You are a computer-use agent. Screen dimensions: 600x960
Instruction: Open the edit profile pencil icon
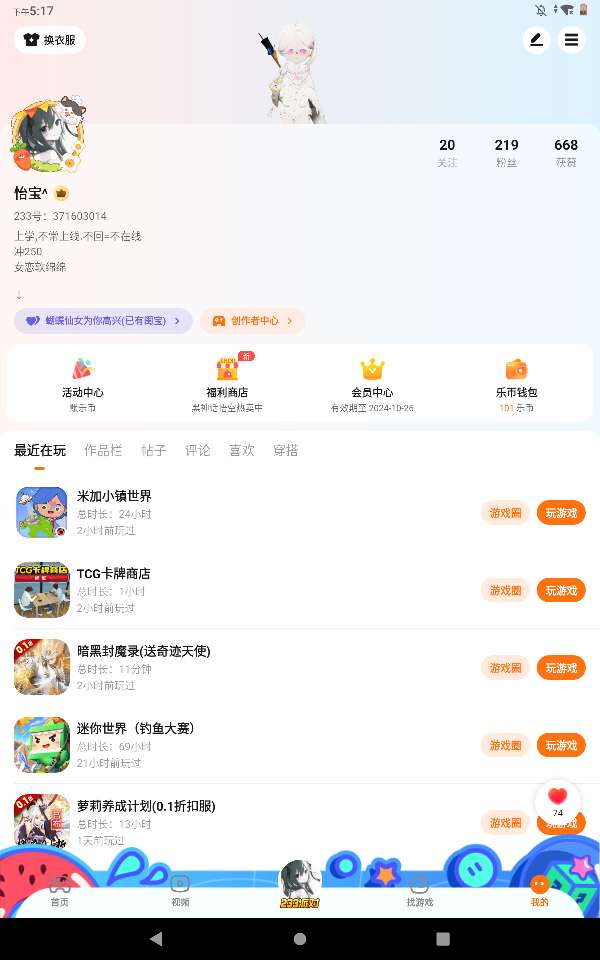[x=536, y=40]
